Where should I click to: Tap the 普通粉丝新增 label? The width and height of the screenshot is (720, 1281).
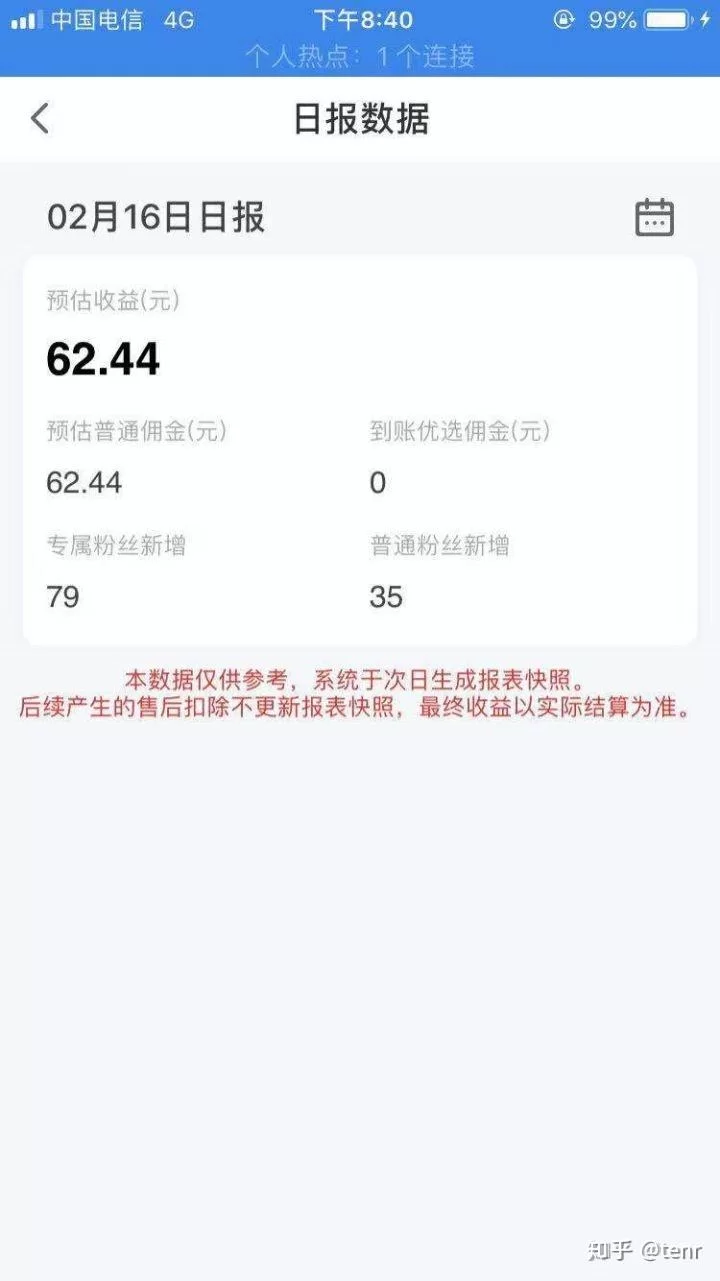tap(442, 544)
